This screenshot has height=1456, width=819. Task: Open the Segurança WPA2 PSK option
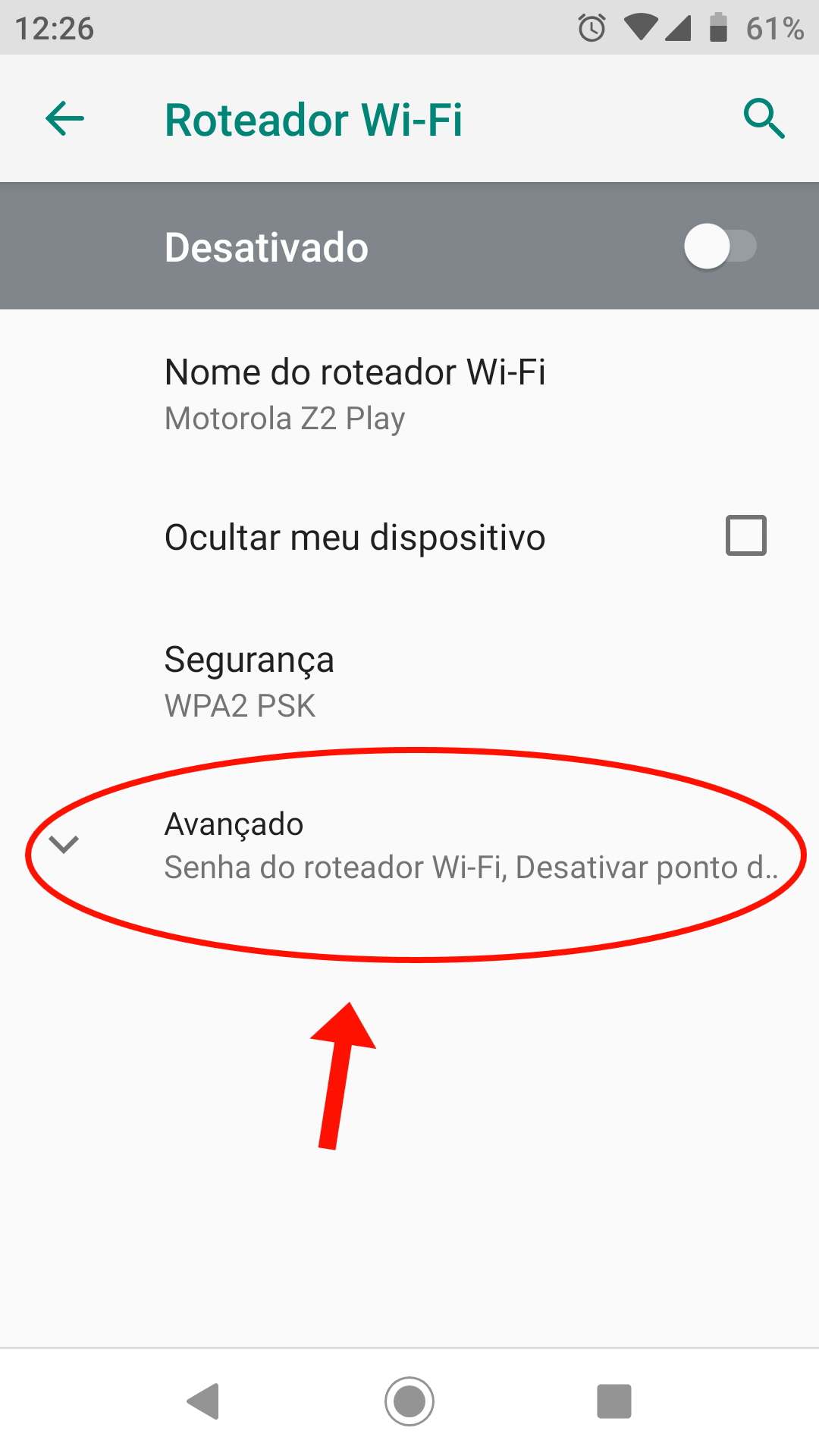(250, 681)
